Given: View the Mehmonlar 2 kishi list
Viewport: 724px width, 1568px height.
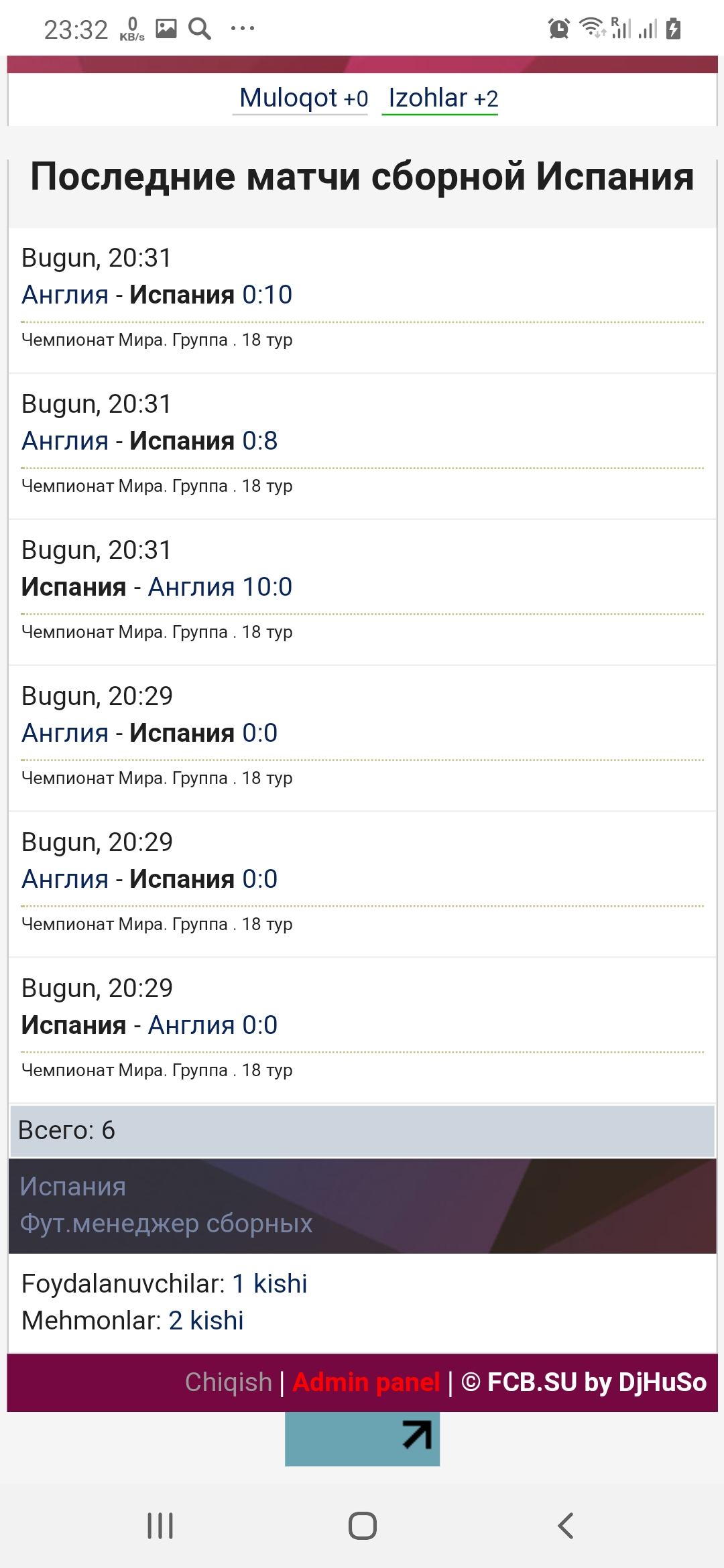Looking at the screenshot, I should 206,1321.
